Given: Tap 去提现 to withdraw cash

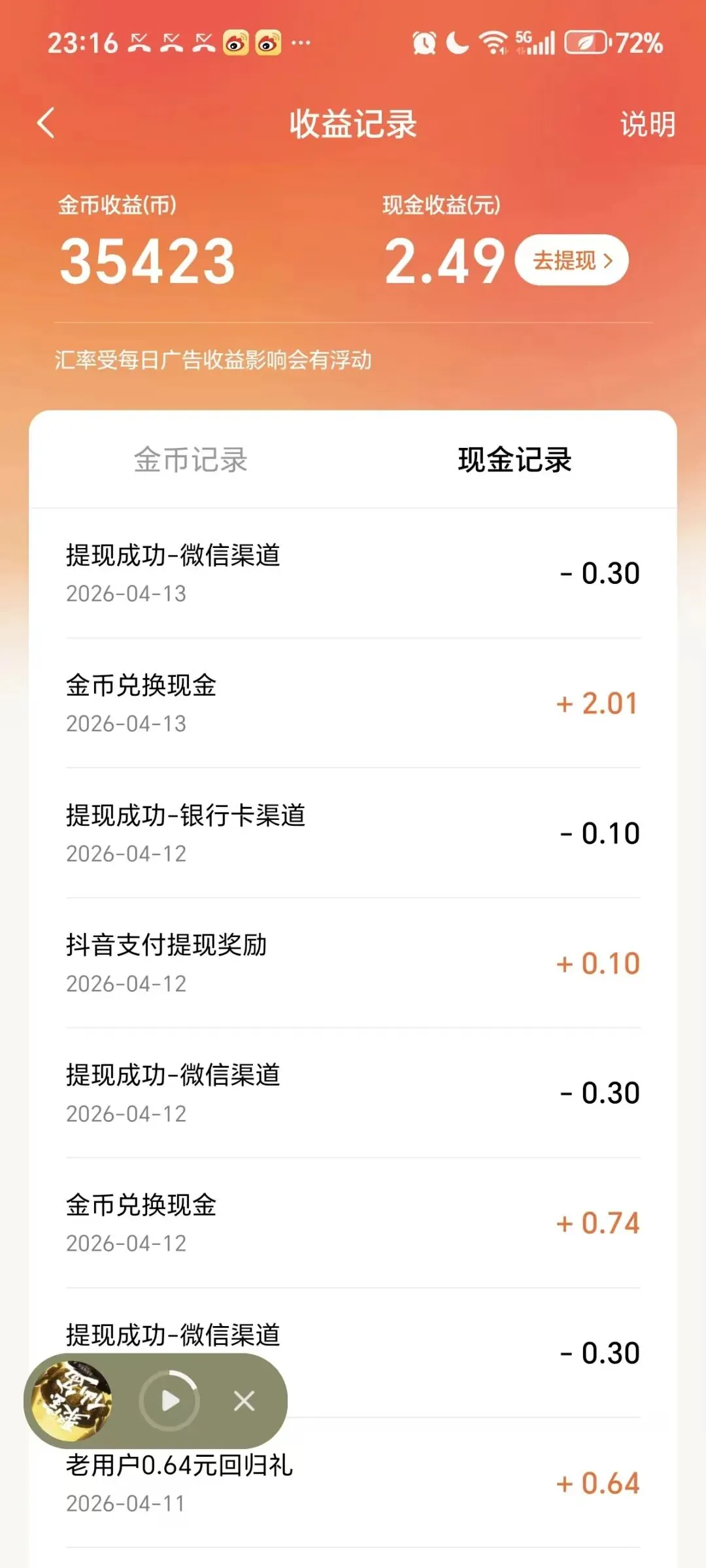Looking at the screenshot, I should 572,260.
